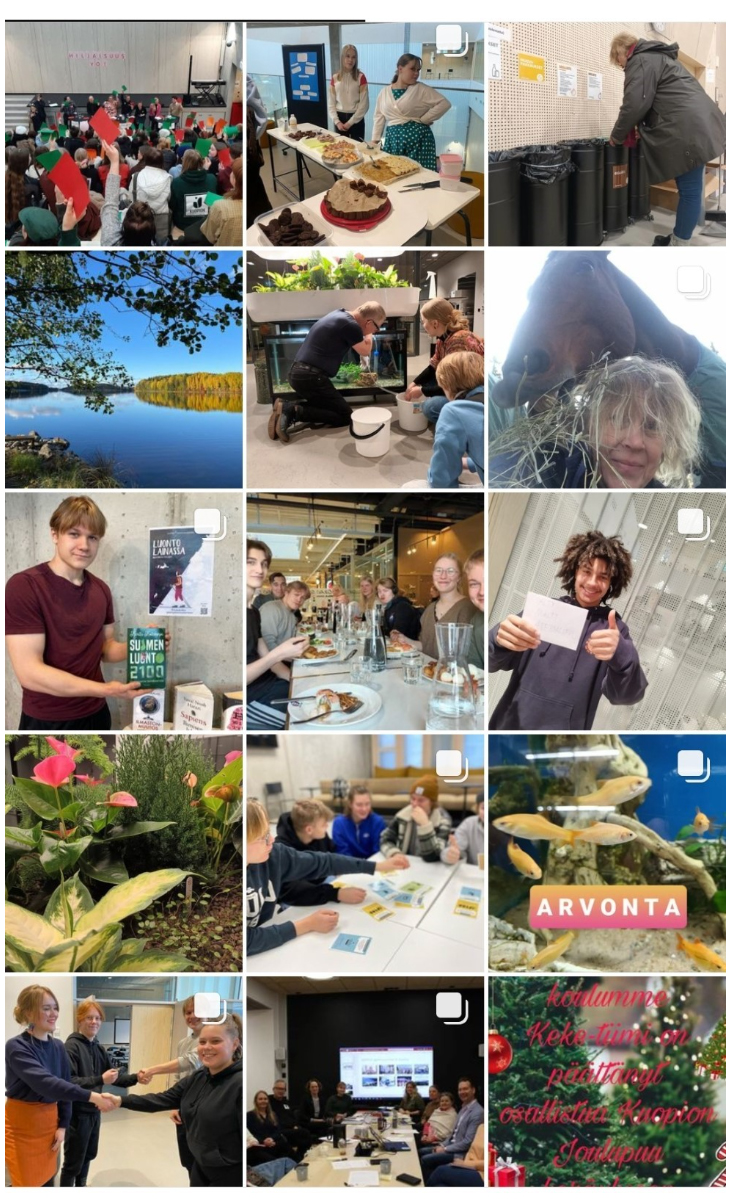
Task: Open the Keke-tiimi Christmas text post
Action: pyautogui.click(x=607, y=1081)
